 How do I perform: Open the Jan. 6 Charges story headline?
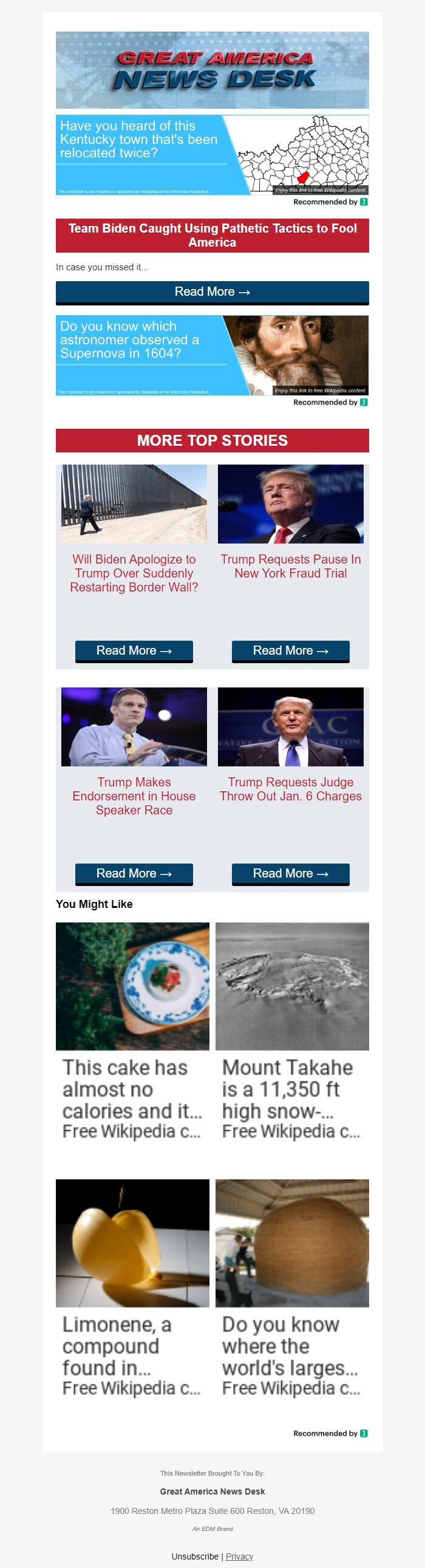click(290, 789)
